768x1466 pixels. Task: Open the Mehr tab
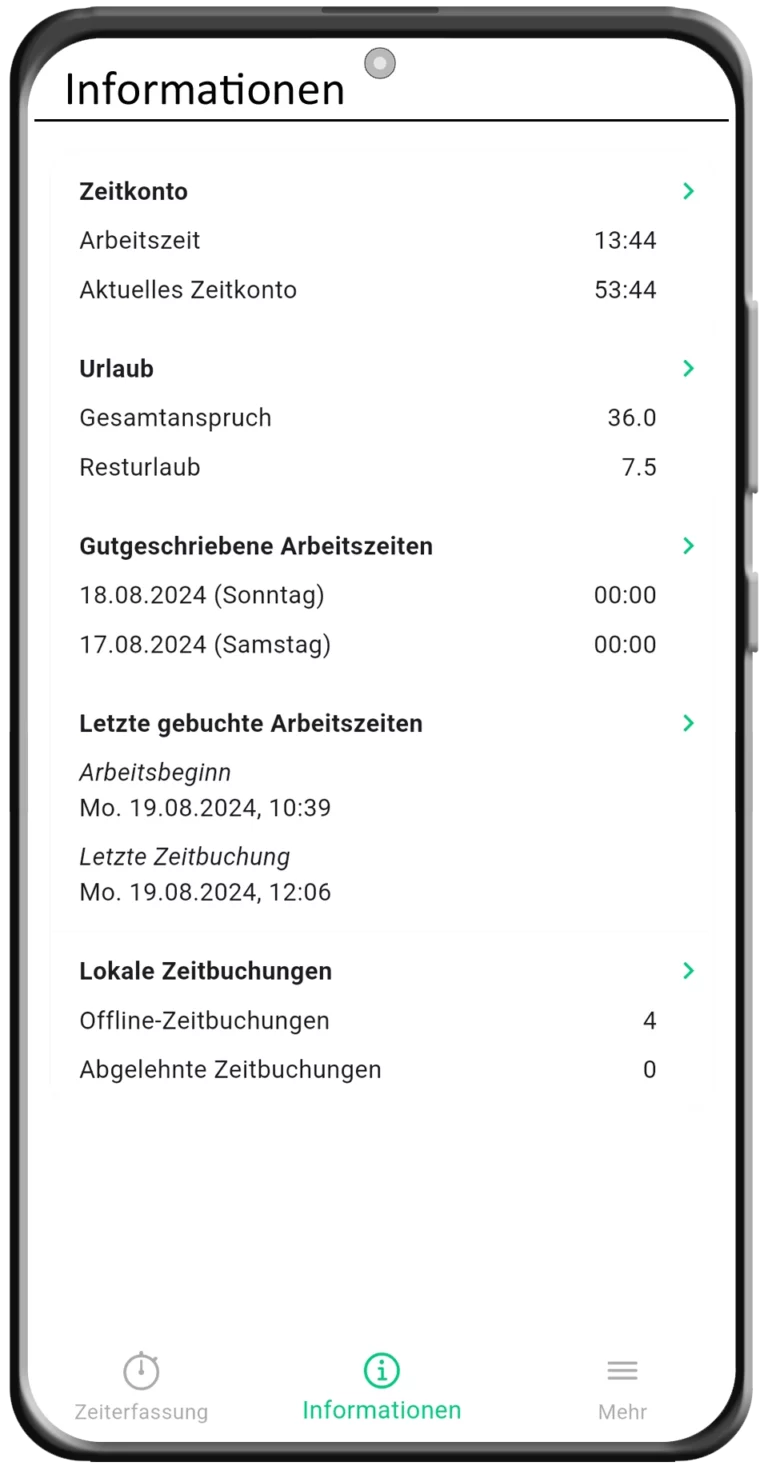click(x=622, y=1385)
